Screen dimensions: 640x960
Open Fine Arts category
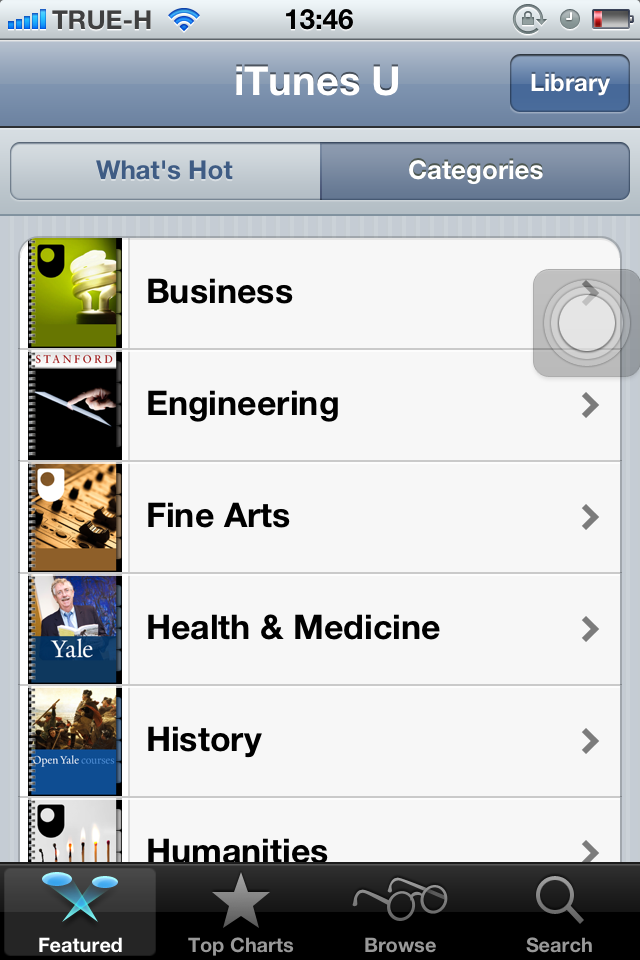click(x=320, y=516)
